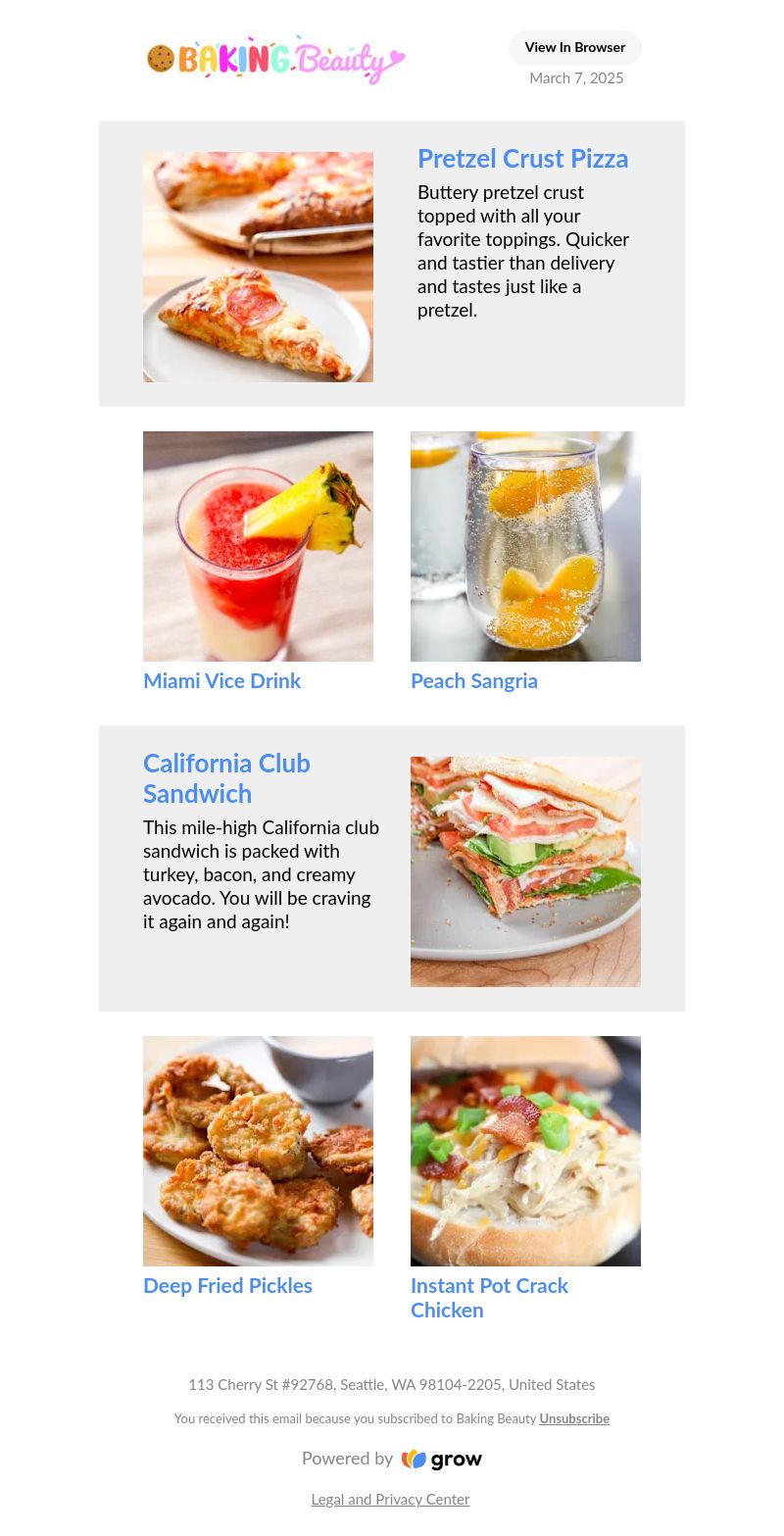Open the Pretzel Crust Pizza title link

(522, 159)
